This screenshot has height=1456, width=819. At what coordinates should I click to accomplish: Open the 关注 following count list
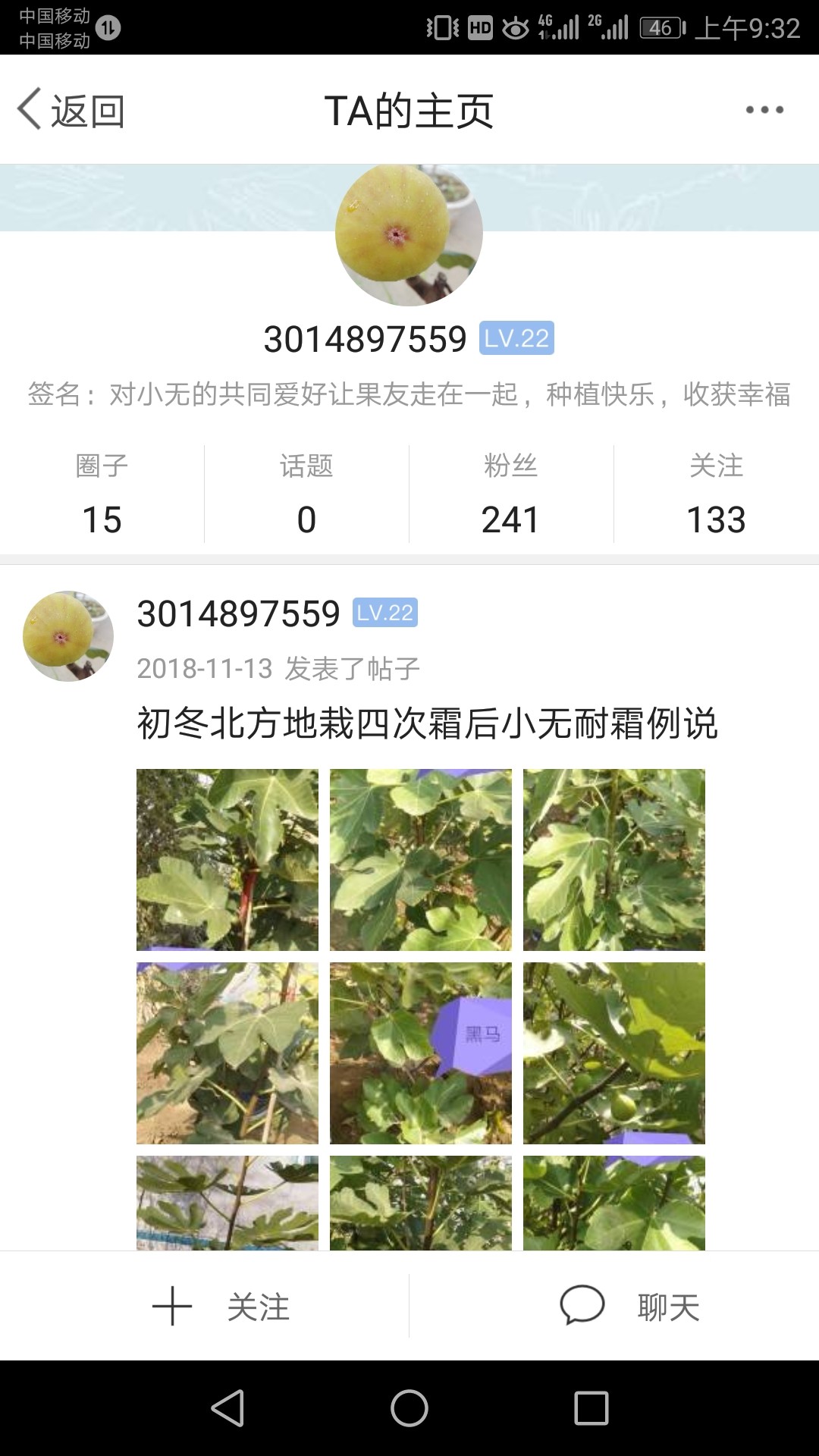tap(717, 494)
